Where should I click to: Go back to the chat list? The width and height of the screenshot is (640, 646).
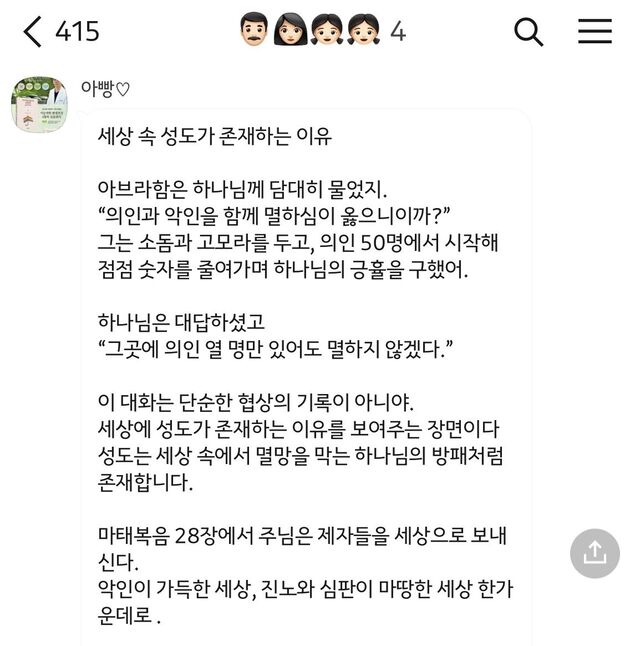pyautogui.click(x=33, y=32)
